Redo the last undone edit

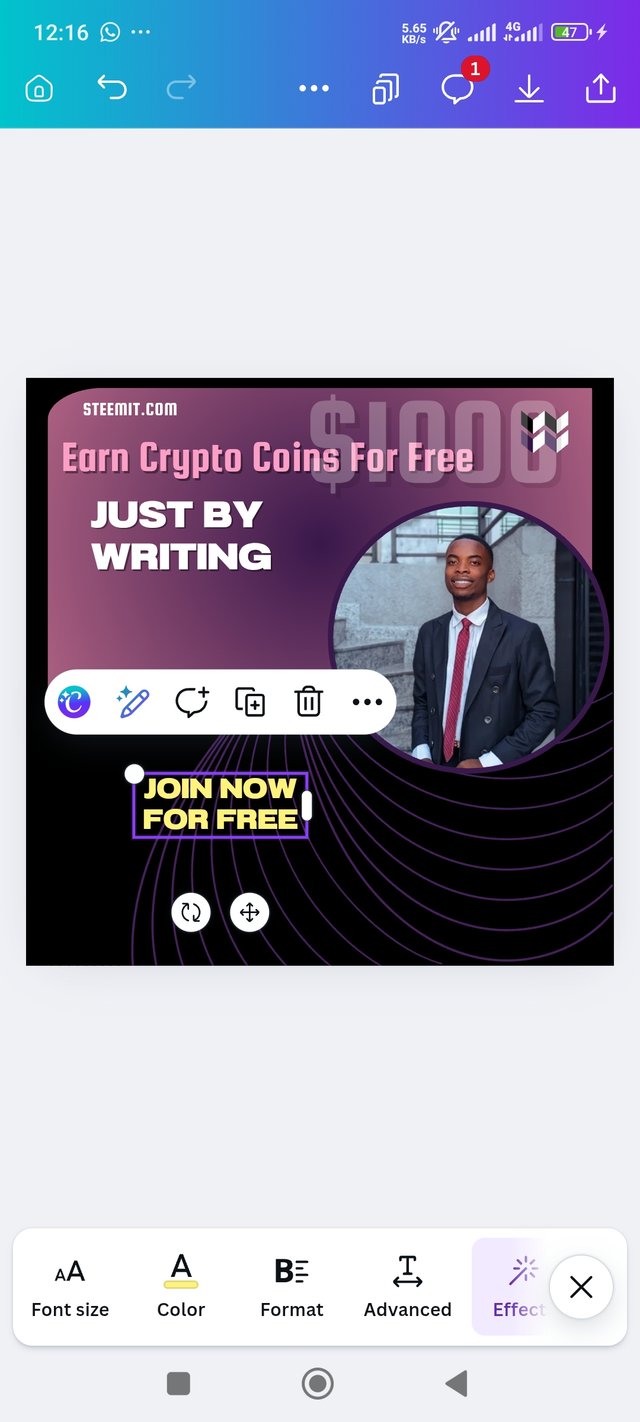[x=181, y=88]
